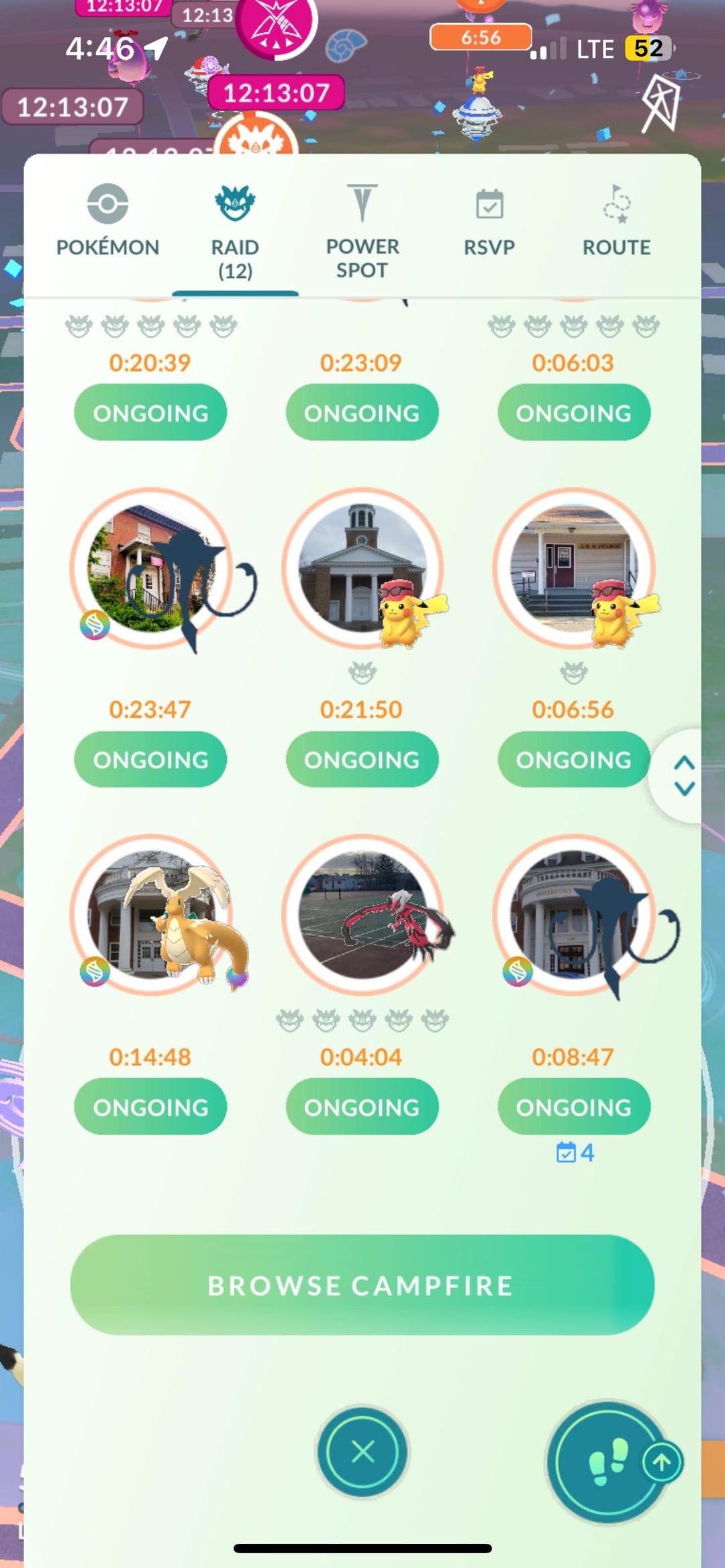The width and height of the screenshot is (725, 1568).
Task: Open the Power Spot tab
Action: [x=362, y=231]
